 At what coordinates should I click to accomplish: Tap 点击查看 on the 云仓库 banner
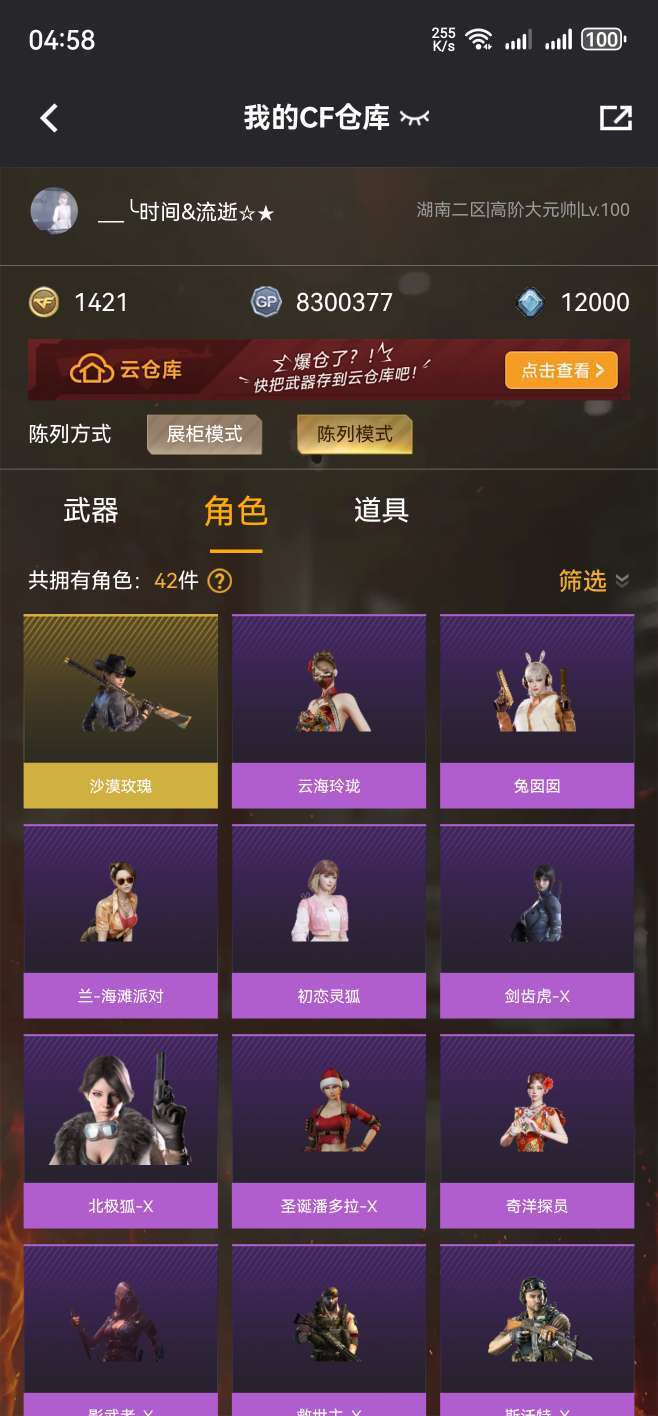click(x=561, y=370)
